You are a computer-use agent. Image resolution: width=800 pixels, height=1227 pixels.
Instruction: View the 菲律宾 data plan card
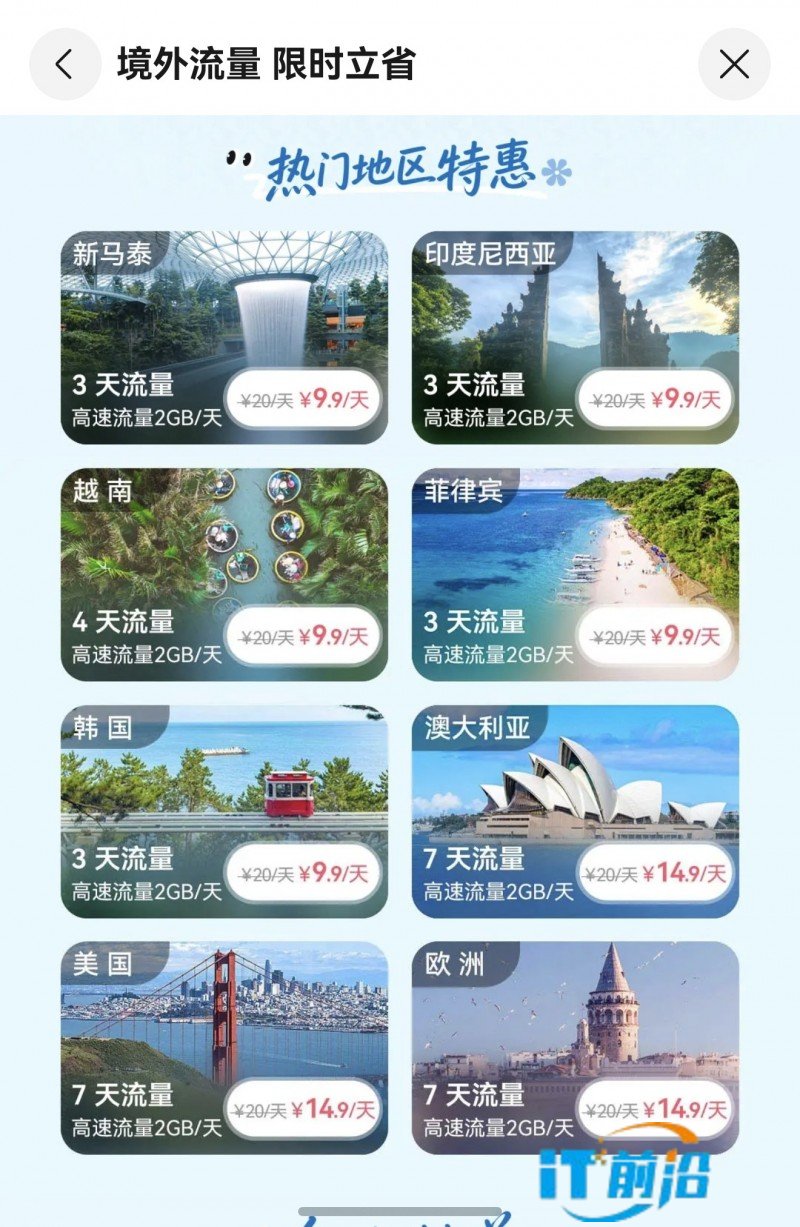point(575,574)
